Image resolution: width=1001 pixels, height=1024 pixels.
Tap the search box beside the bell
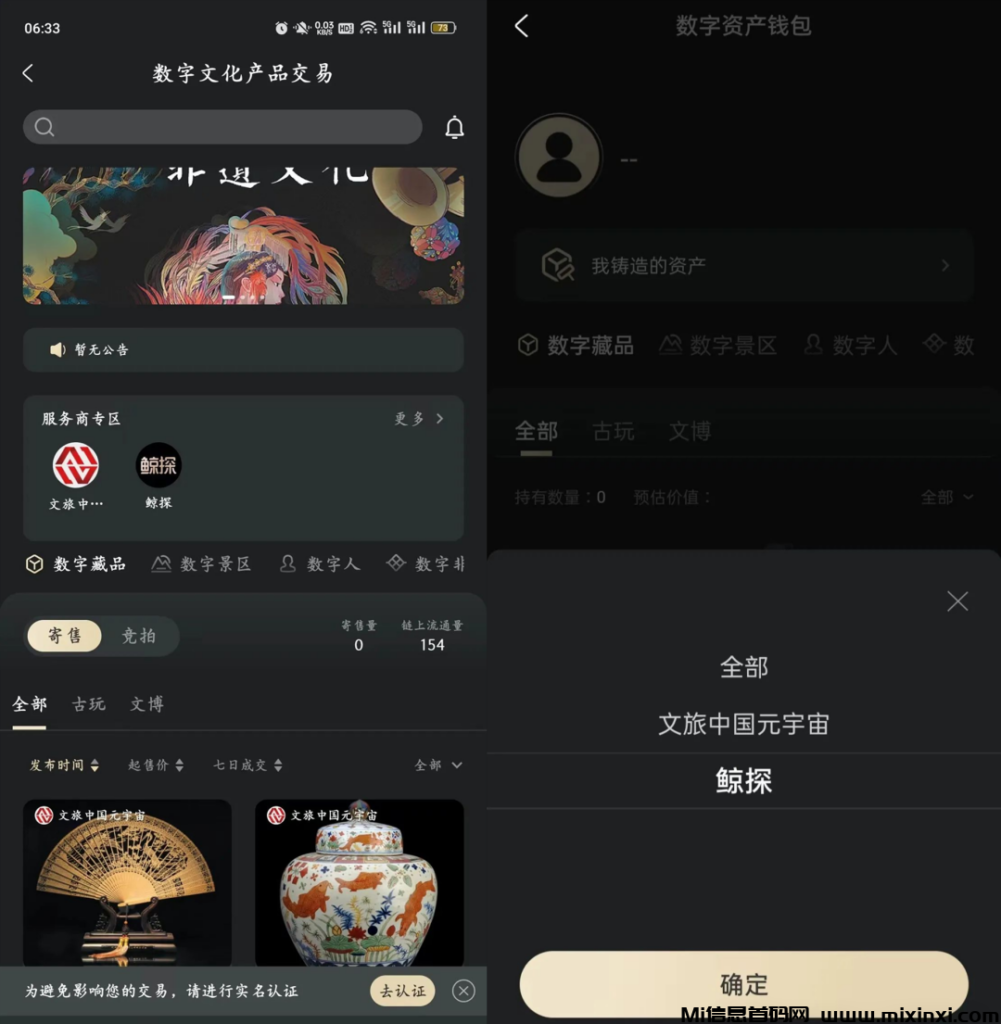(x=223, y=127)
